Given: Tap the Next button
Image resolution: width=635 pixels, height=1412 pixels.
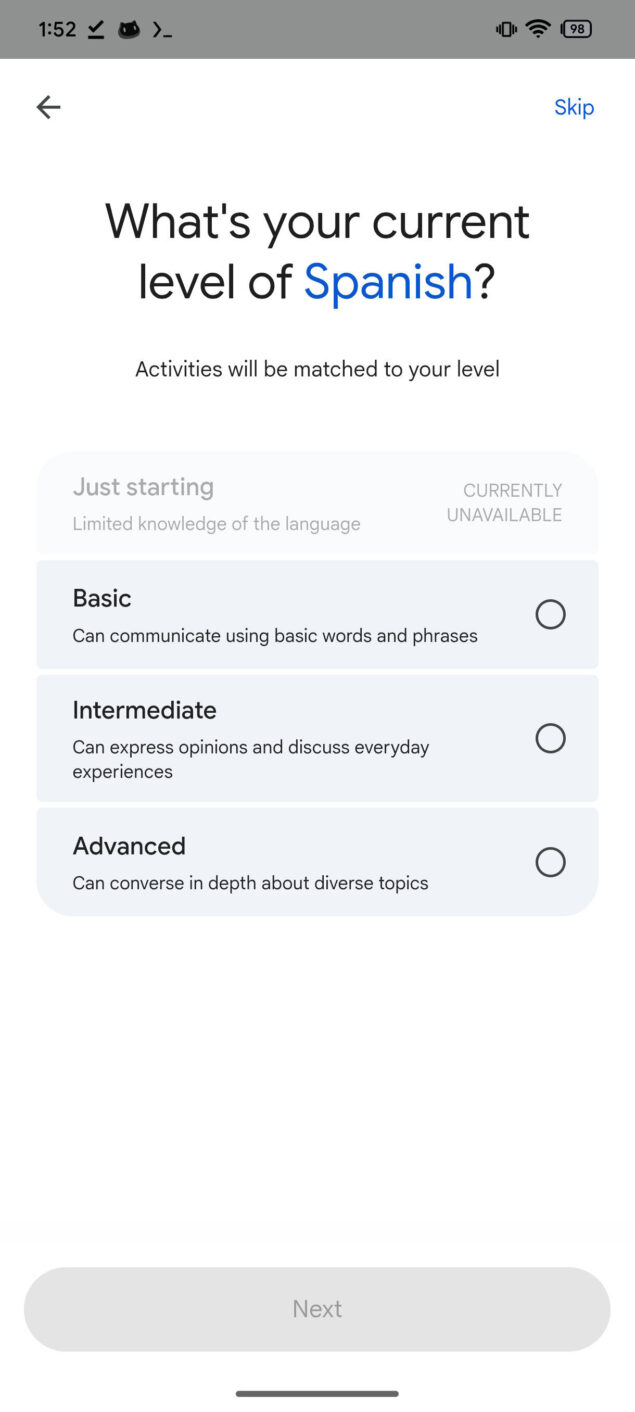Looking at the screenshot, I should click(x=317, y=1309).
